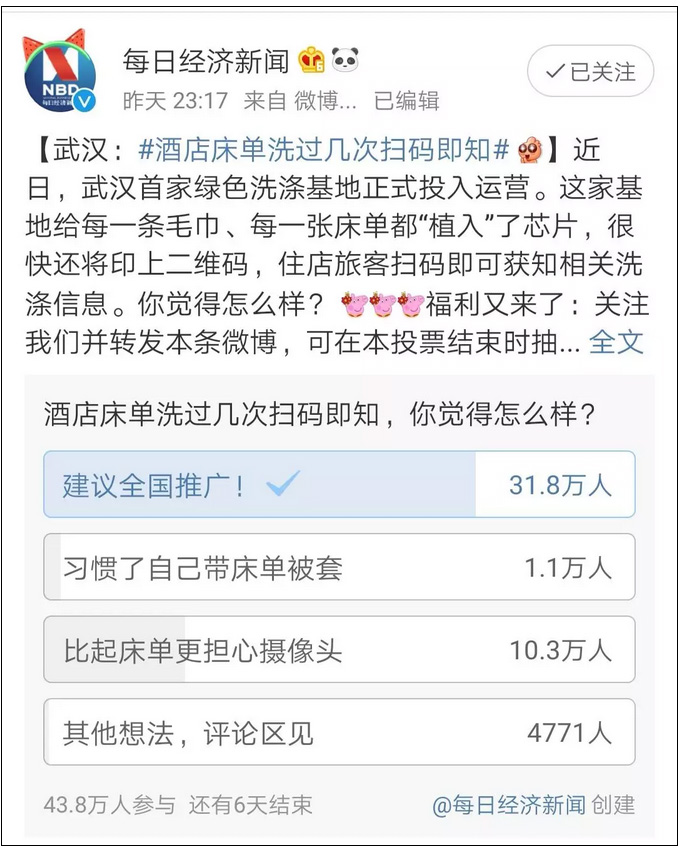Open poll creator @每日经济新闻 link
The image size is (683, 853).
click(509, 805)
